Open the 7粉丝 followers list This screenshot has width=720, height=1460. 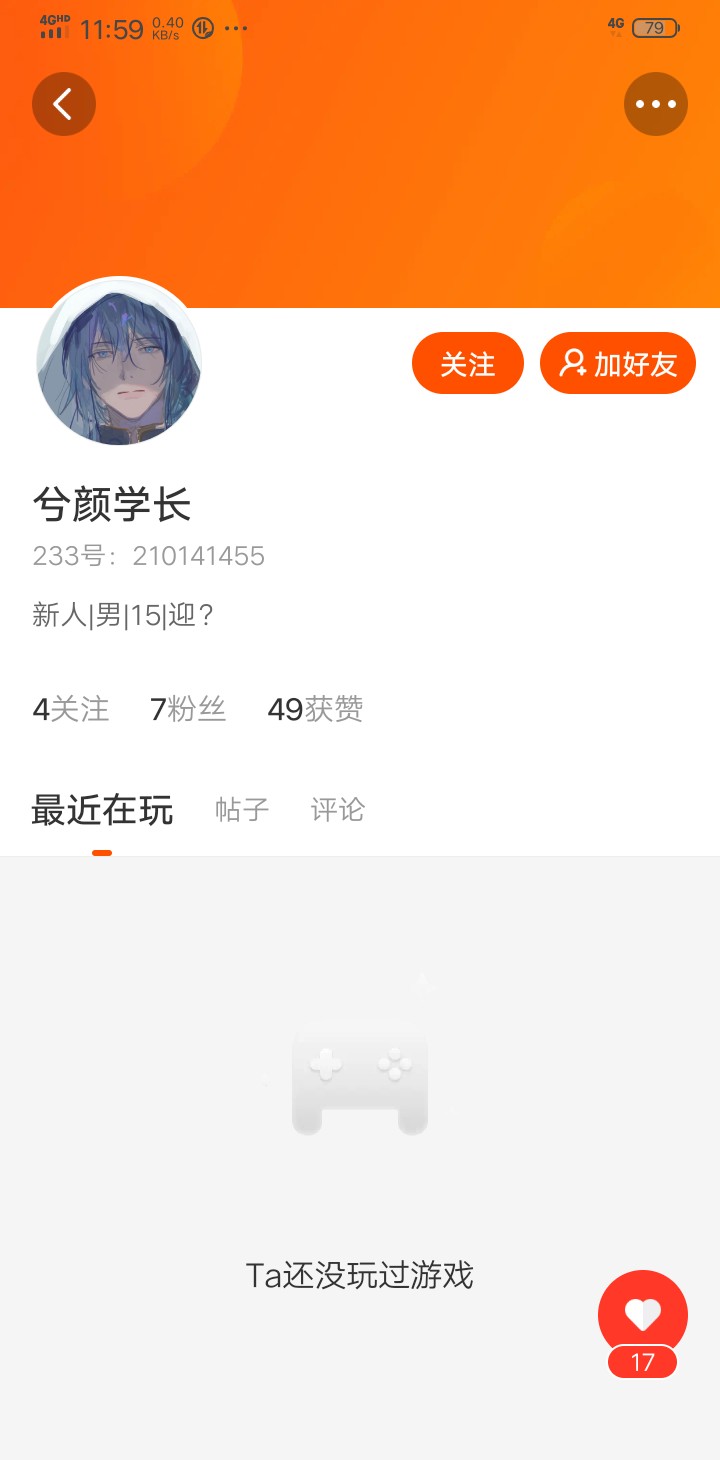coord(188,709)
